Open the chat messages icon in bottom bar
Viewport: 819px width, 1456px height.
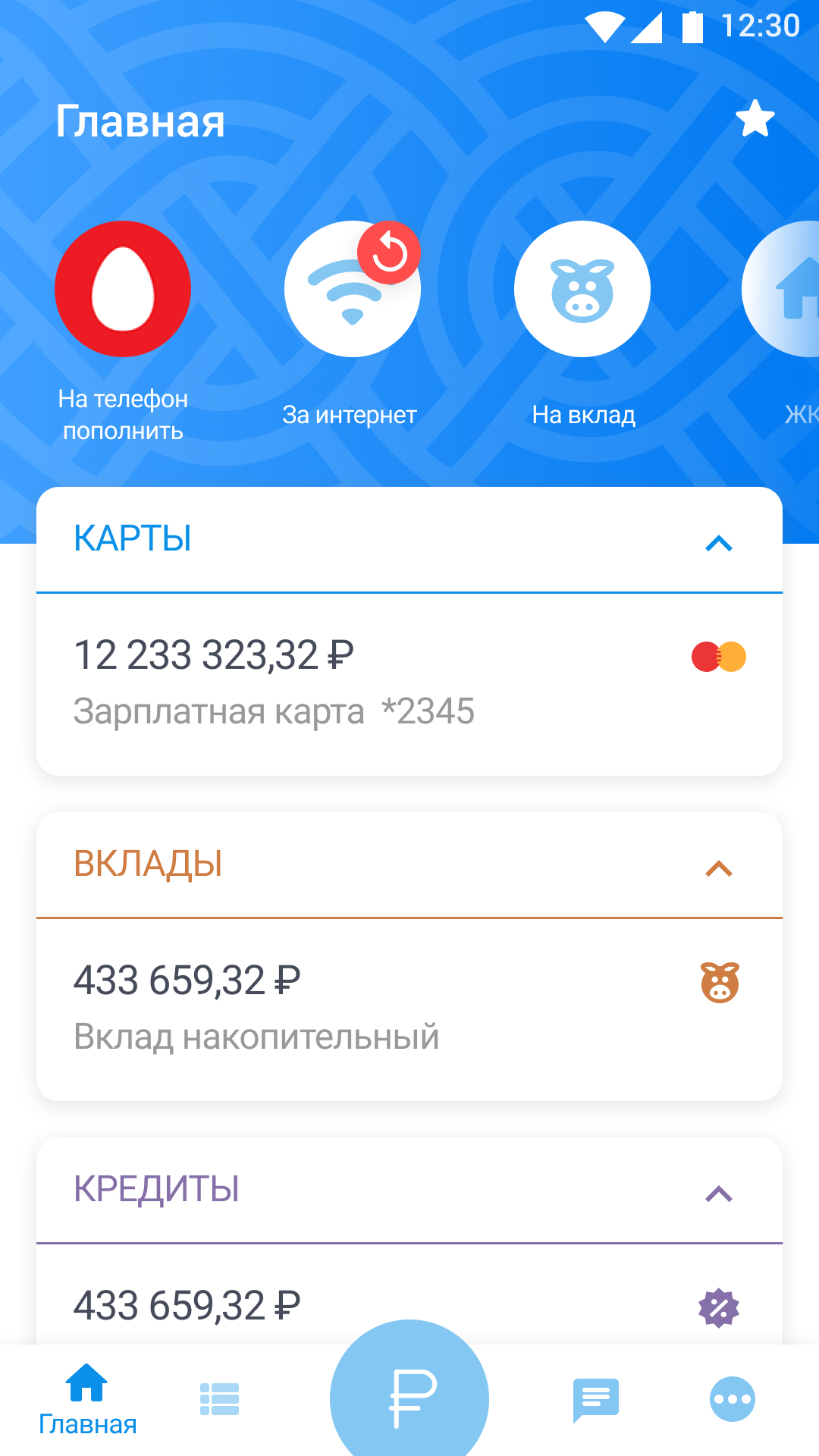point(596,1398)
